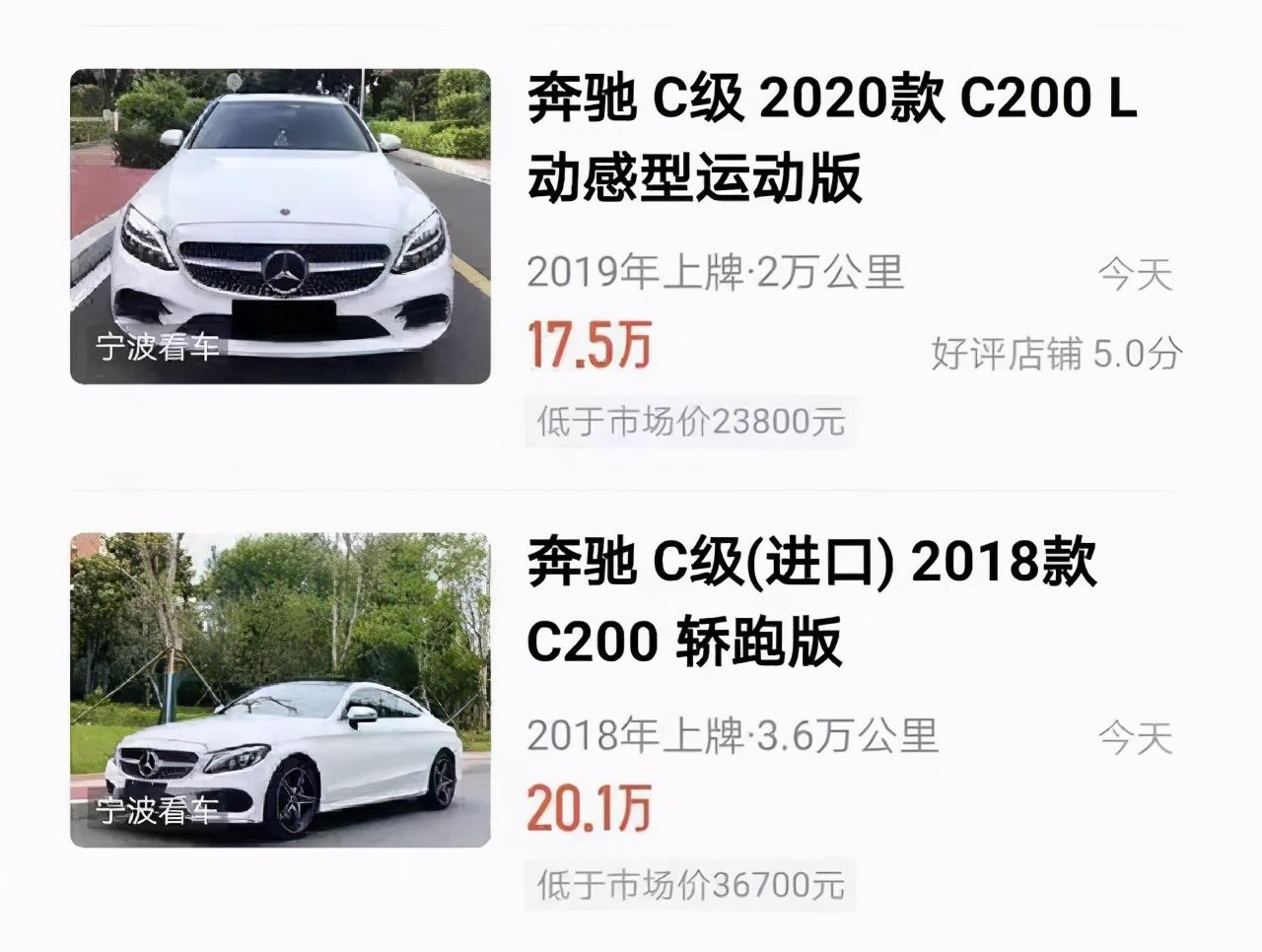Open the 2020 C200 L listing priced 17.5万

point(830,138)
